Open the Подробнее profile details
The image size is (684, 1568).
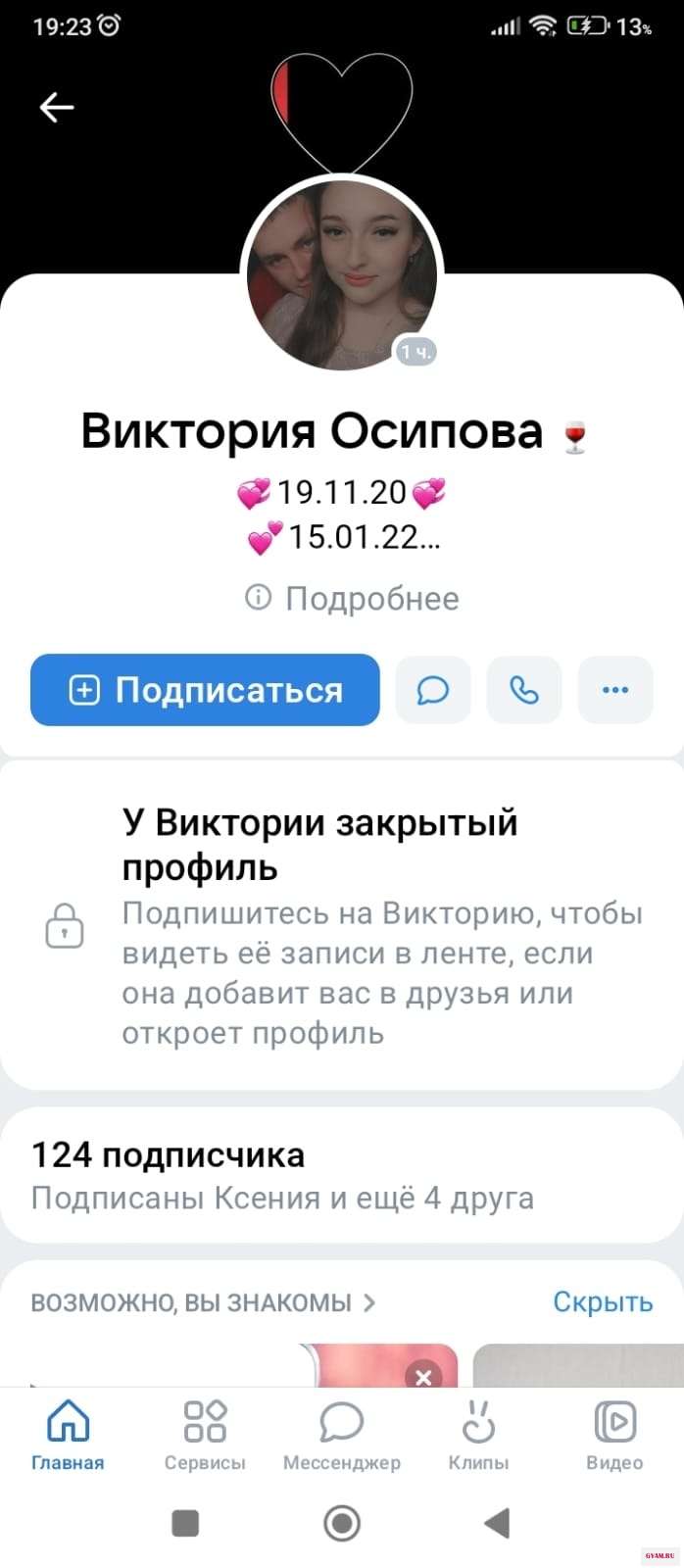pyautogui.click(x=352, y=598)
